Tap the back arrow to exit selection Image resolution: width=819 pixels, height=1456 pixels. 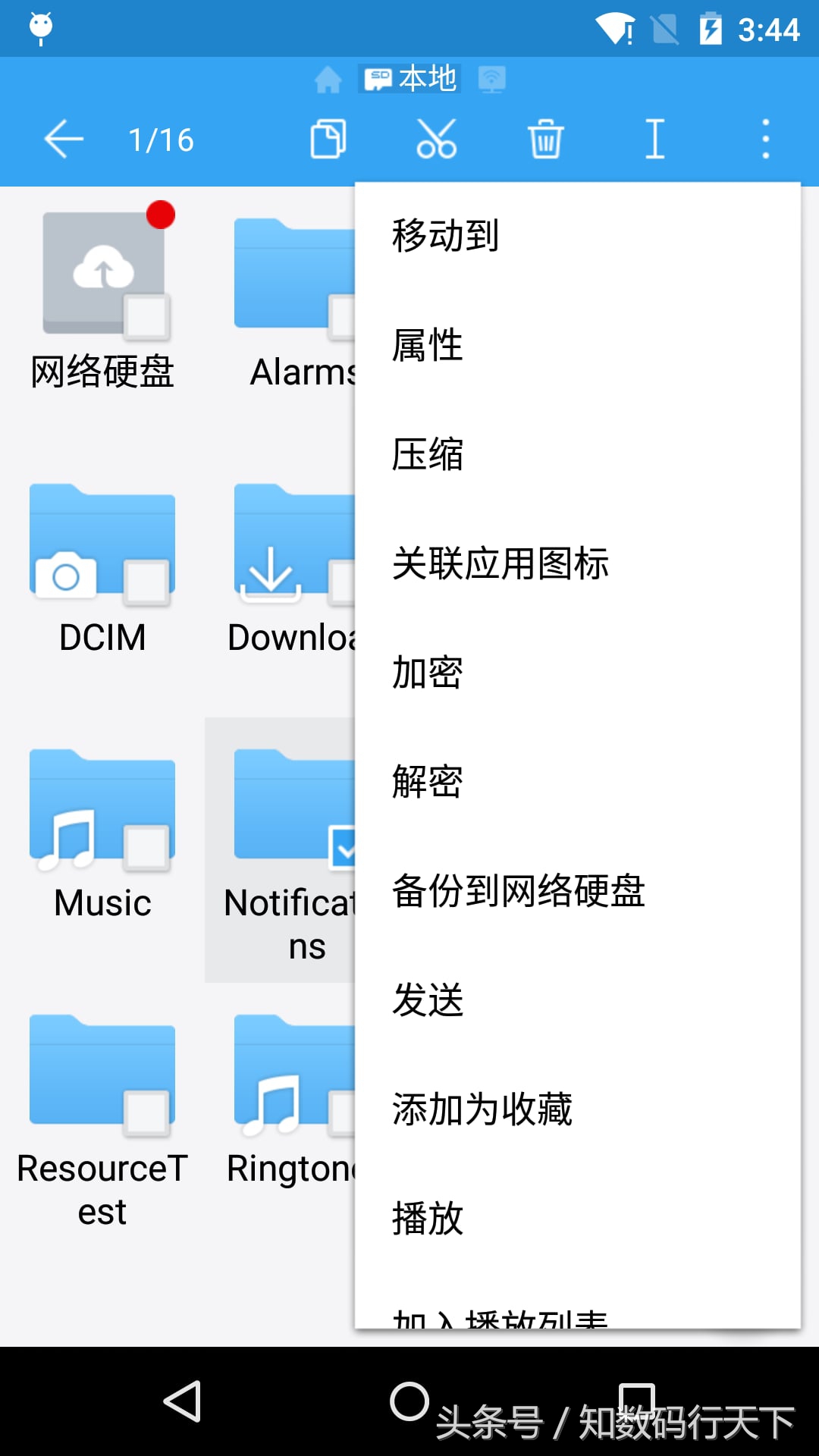64,140
